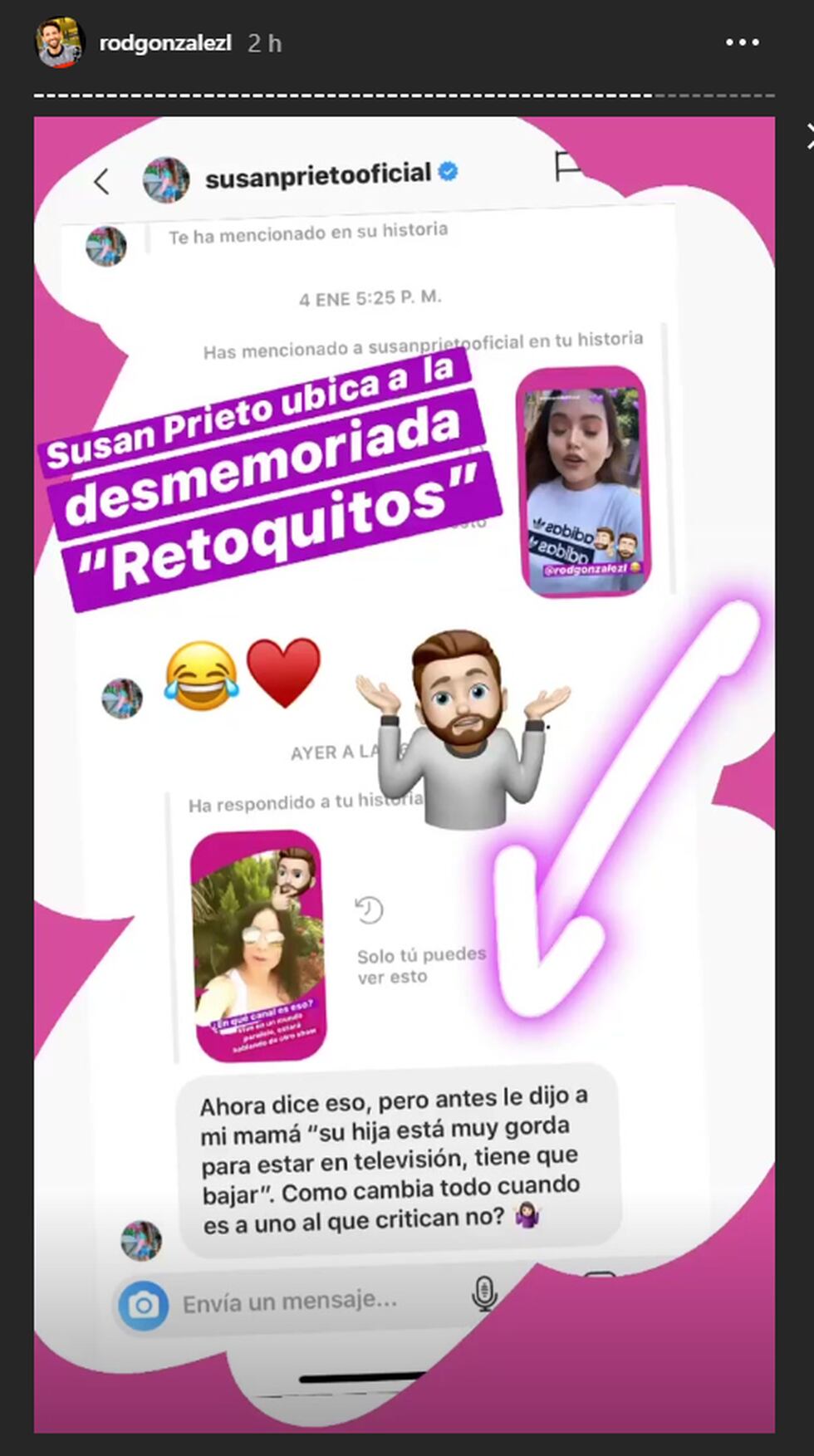
Task: Tap the rodgonzalezl username
Action: (165, 43)
